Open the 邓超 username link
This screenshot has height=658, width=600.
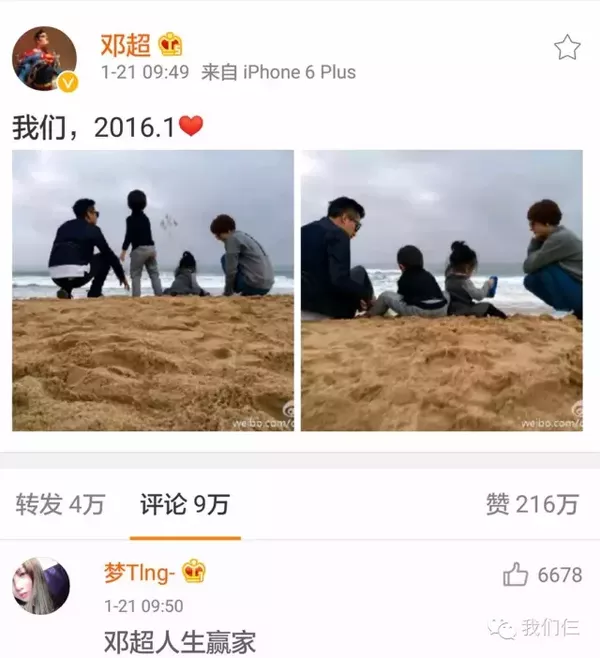[x=125, y=44]
